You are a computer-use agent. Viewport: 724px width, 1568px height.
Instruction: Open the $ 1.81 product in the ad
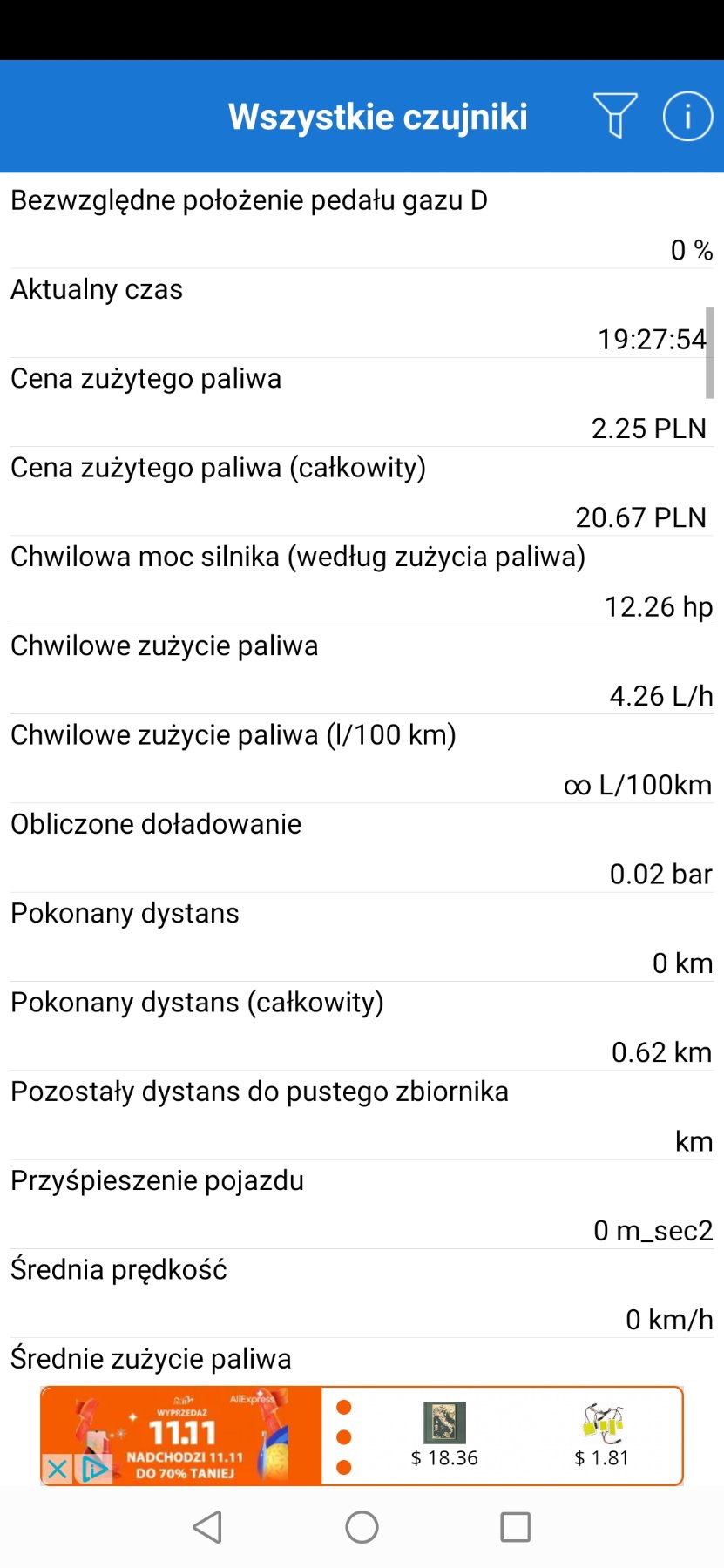(601, 1435)
